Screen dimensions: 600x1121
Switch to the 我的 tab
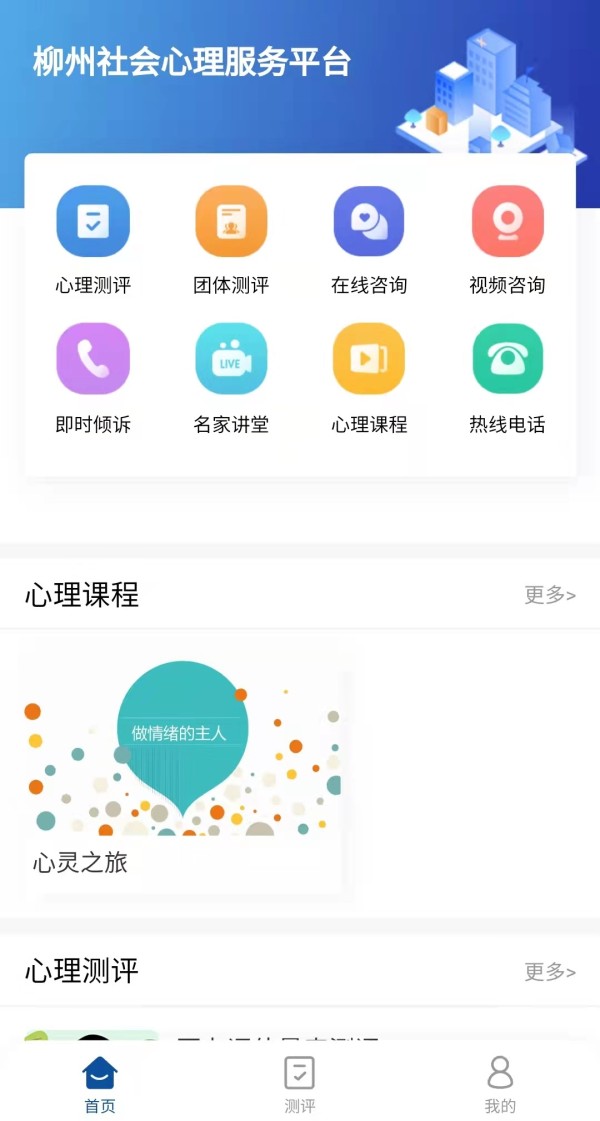500,1084
